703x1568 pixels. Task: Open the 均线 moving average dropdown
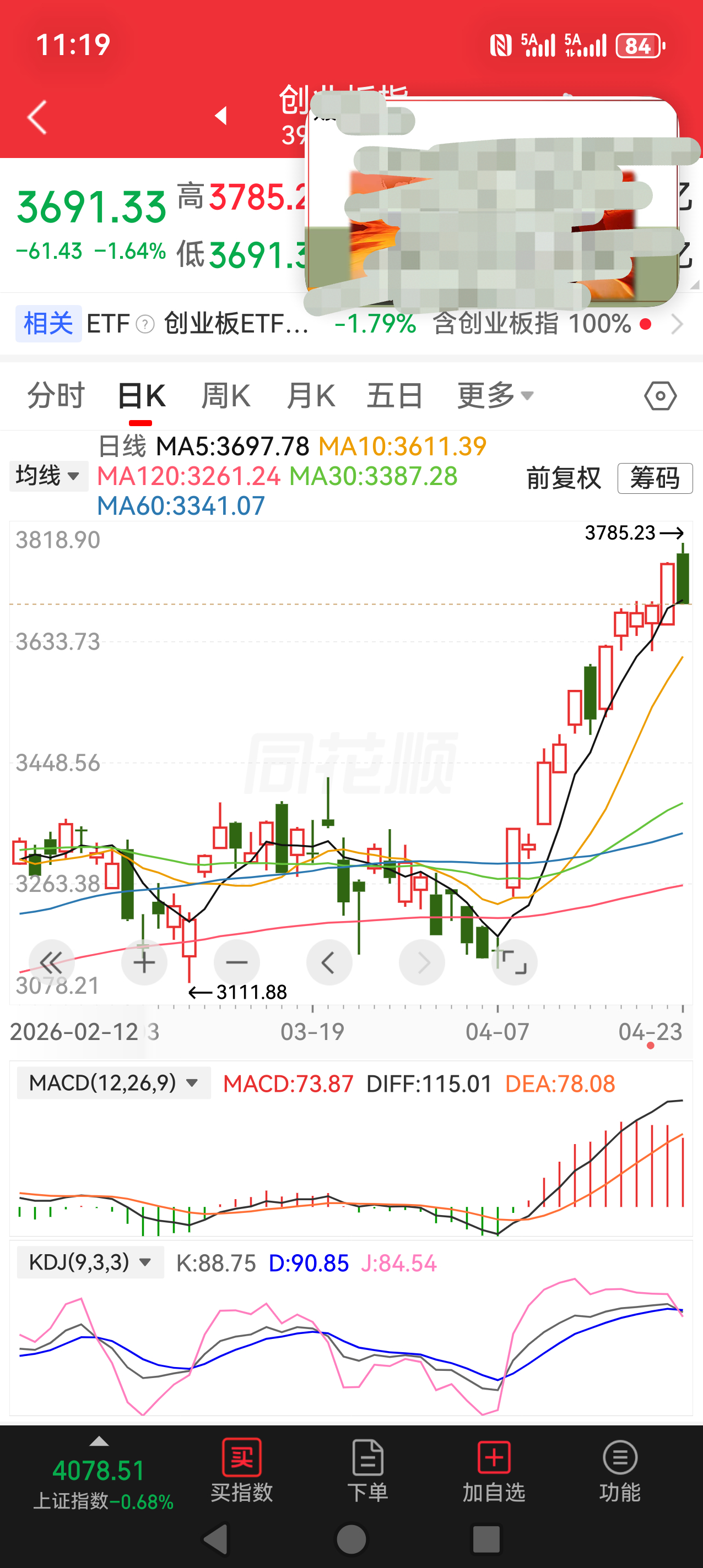pyautogui.click(x=48, y=476)
